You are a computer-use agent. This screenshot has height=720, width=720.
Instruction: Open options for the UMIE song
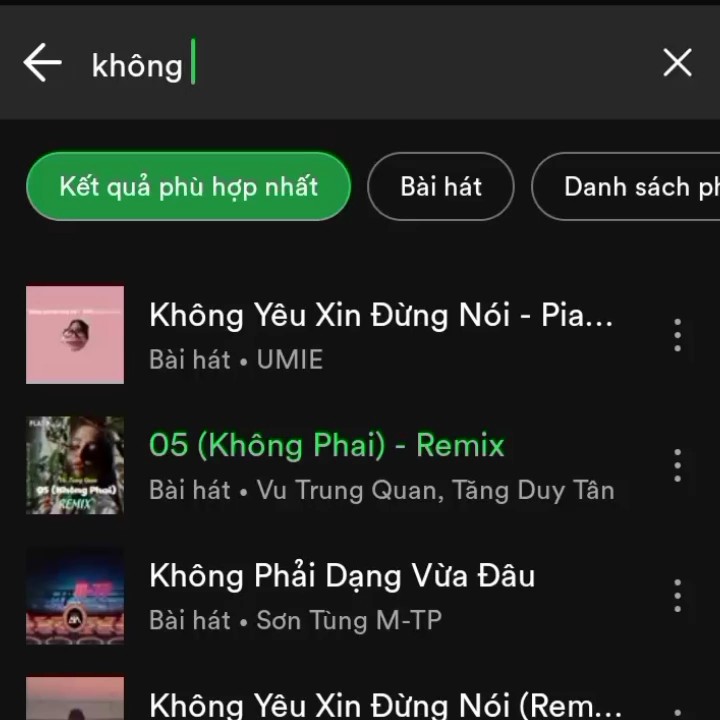point(677,335)
